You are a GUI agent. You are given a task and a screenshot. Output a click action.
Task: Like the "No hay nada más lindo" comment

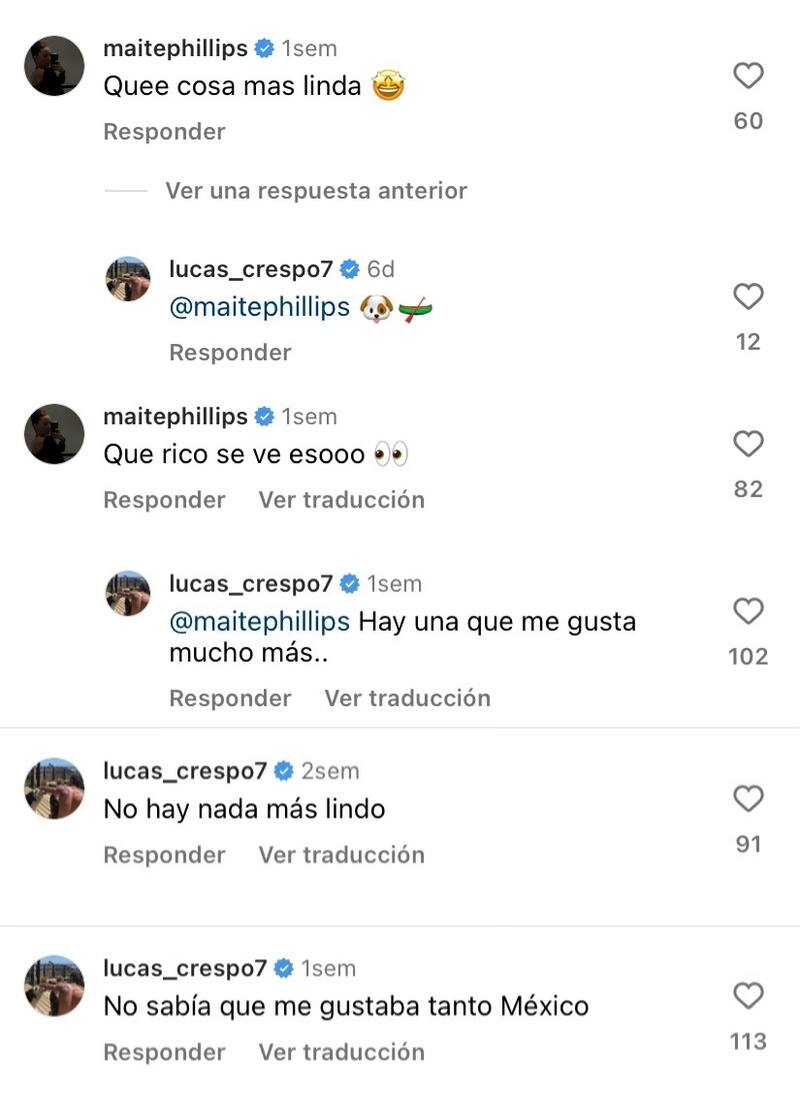click(x=748, y=799)
